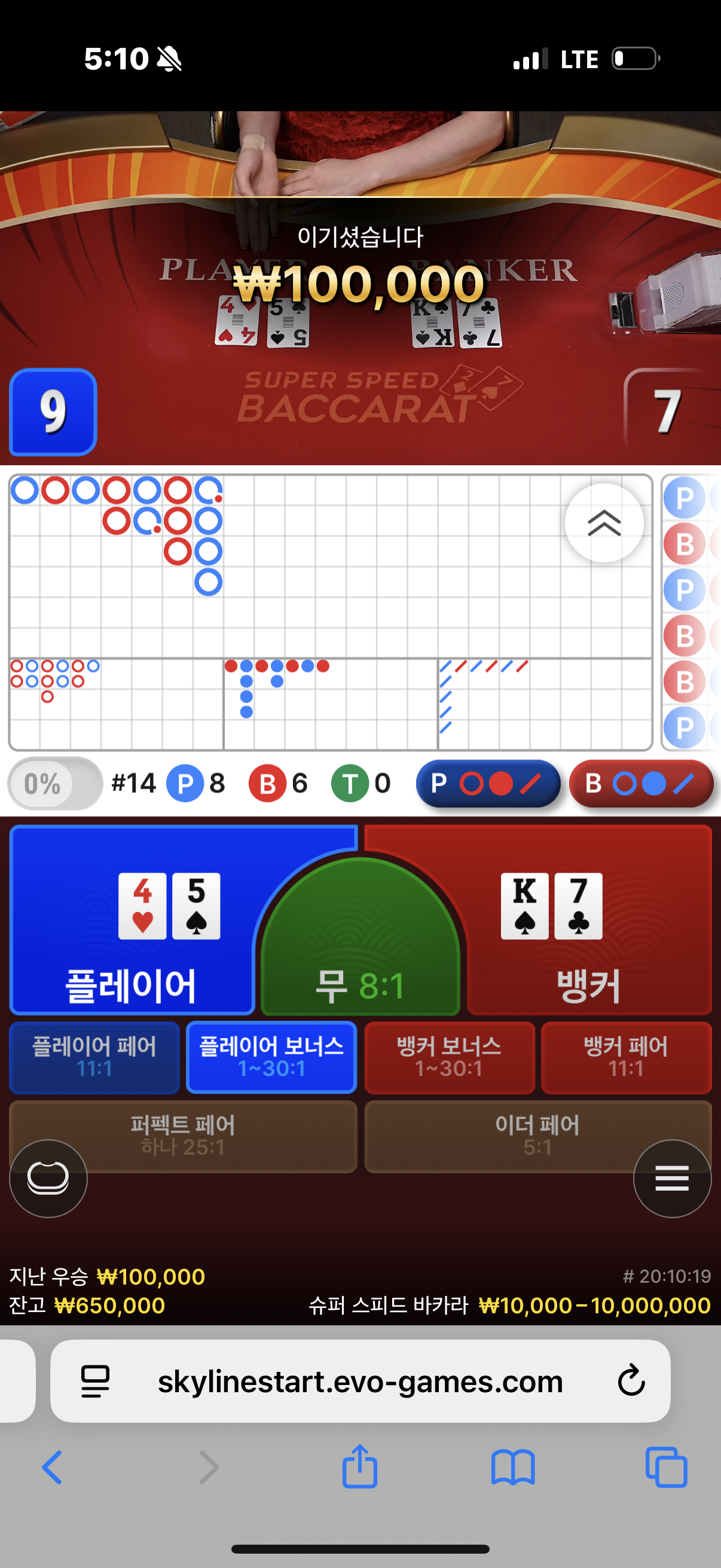Toggle the 0% statistics switch
Image resolution: width=721 pixels, height=1568 pixels.
[x=55, y=783]
